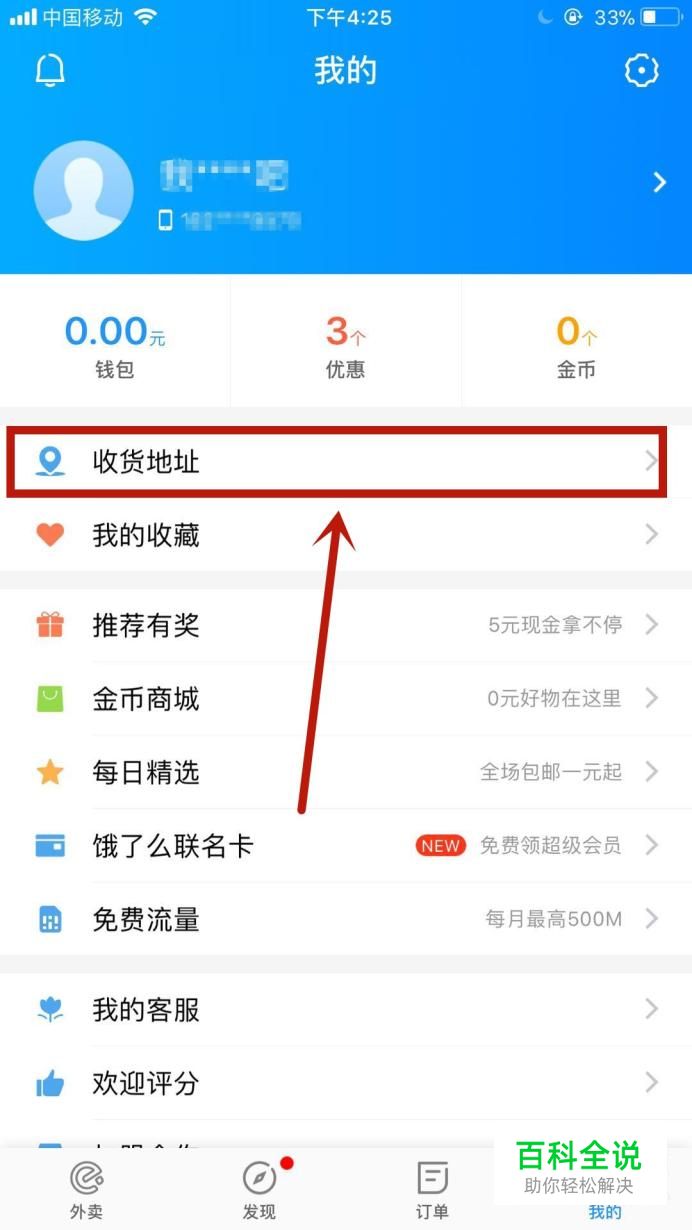692x1230 pixels.
Task: Open the 欢迎评分 rating row
Action: 346,1082
